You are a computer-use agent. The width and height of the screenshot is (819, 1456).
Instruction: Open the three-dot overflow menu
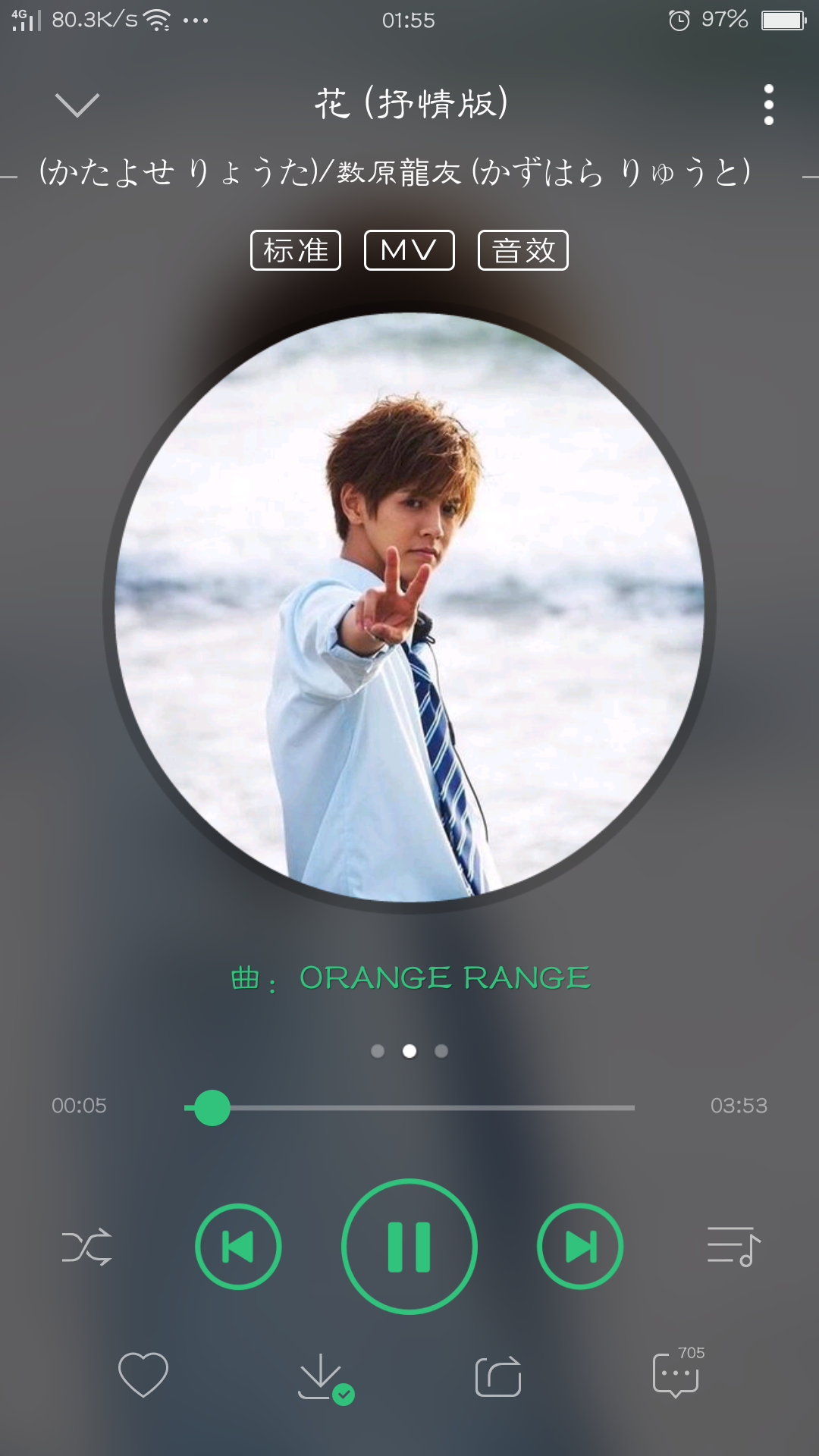click(x=768, y=105)
